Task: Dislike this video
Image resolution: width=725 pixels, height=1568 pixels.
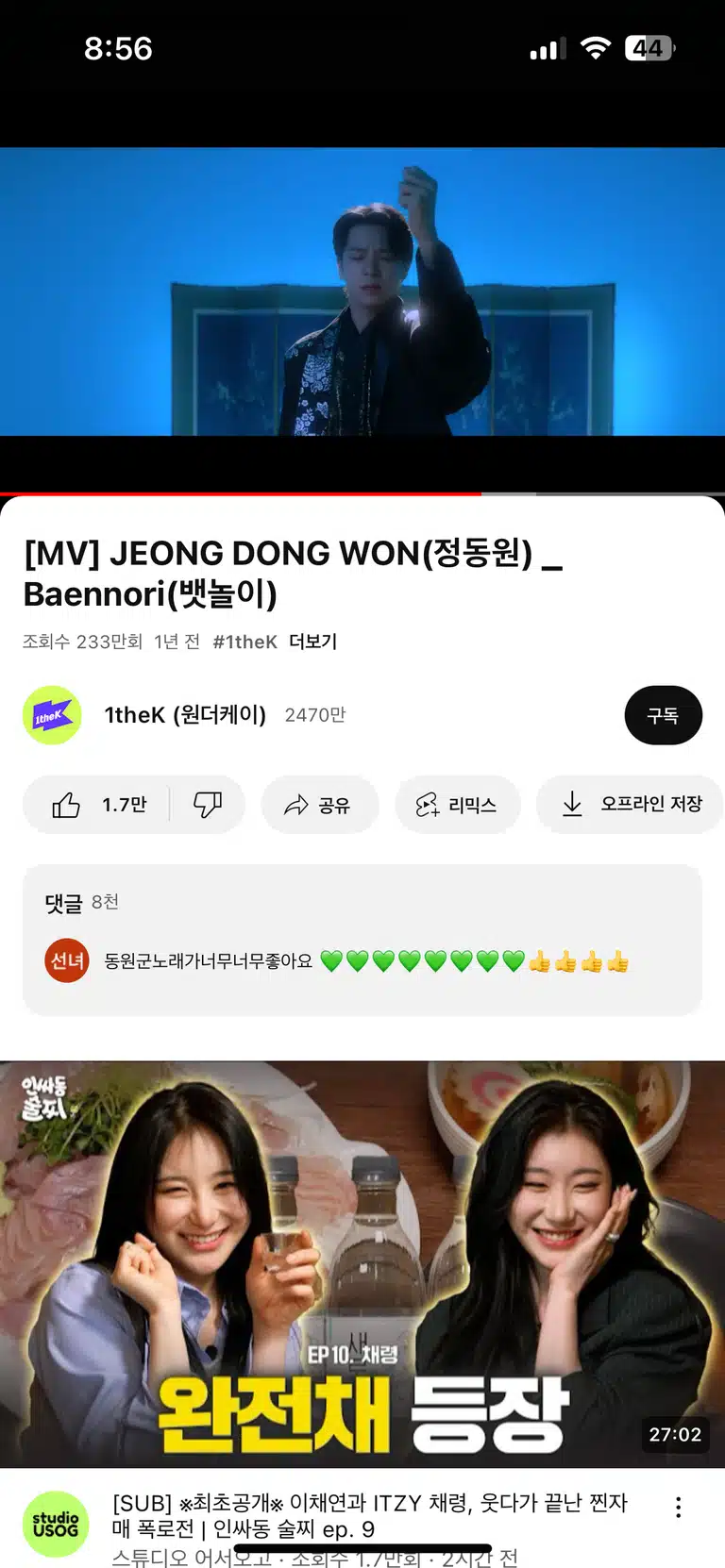Action: point(208,805)
